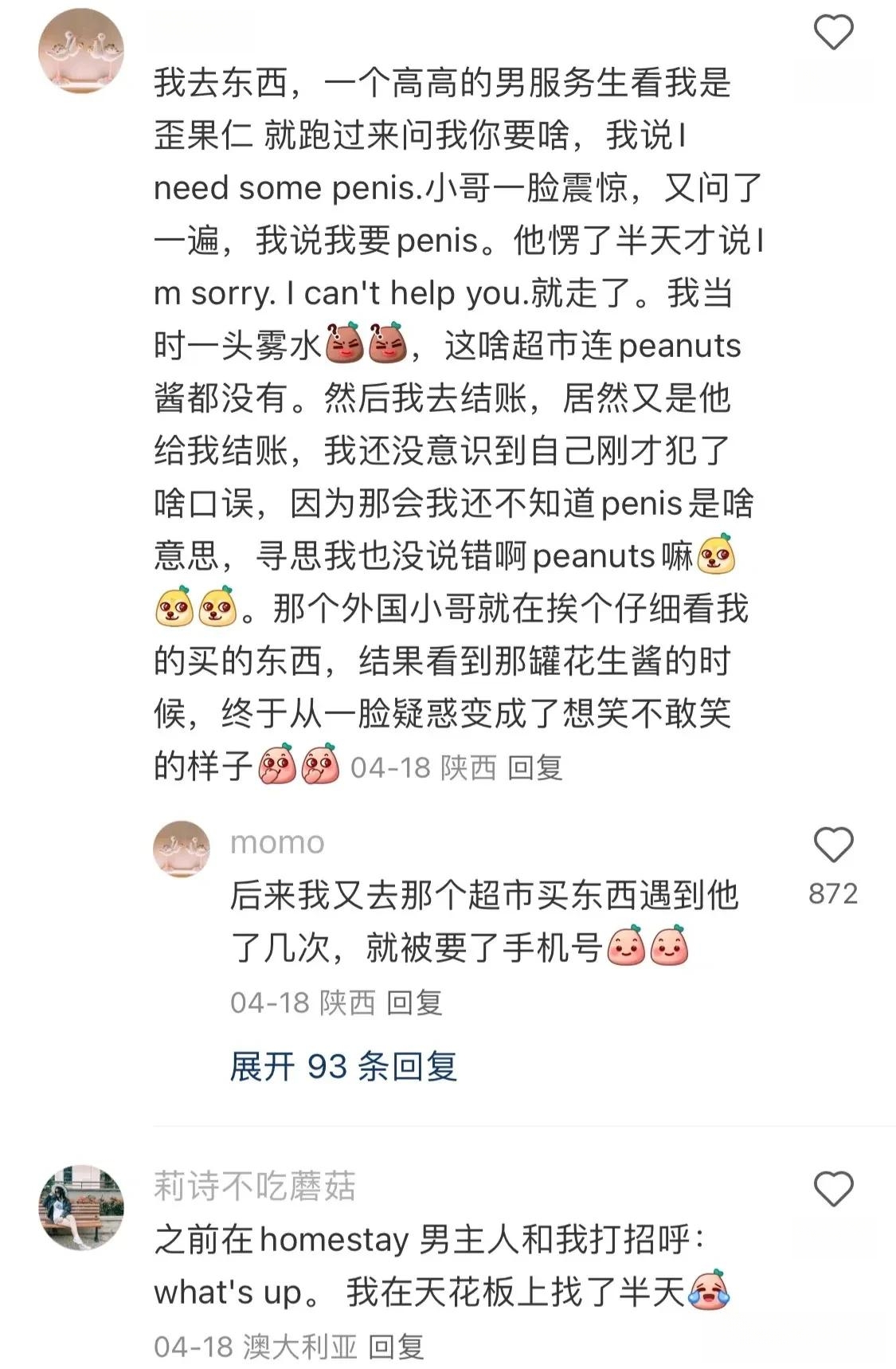Image resolution: width=896 pixels, height=1369 pixels.
Task: View 莉诗不吃蘑菇's profile picture
Action: click(81, 1206)
